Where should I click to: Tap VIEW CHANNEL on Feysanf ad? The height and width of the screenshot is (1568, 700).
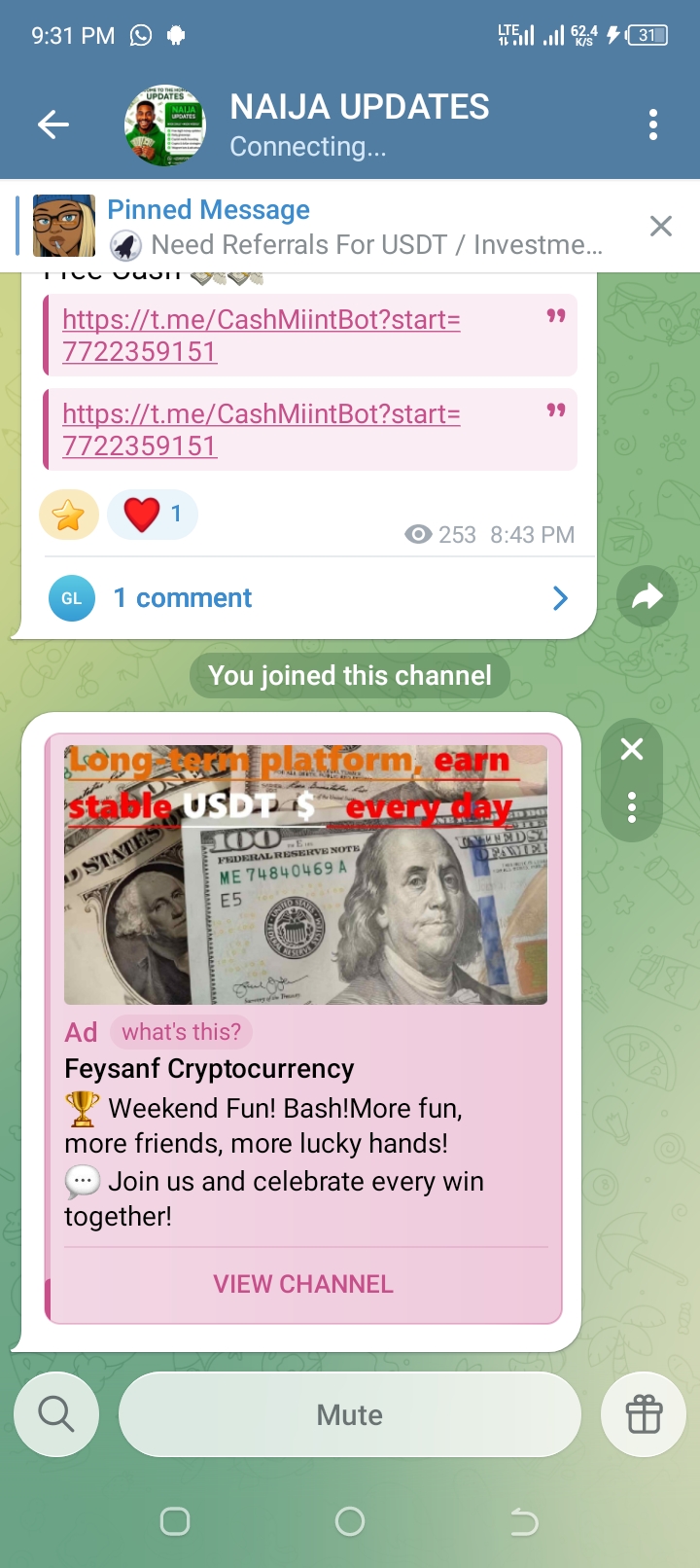pyautogui.click(x=303, y=1284)
